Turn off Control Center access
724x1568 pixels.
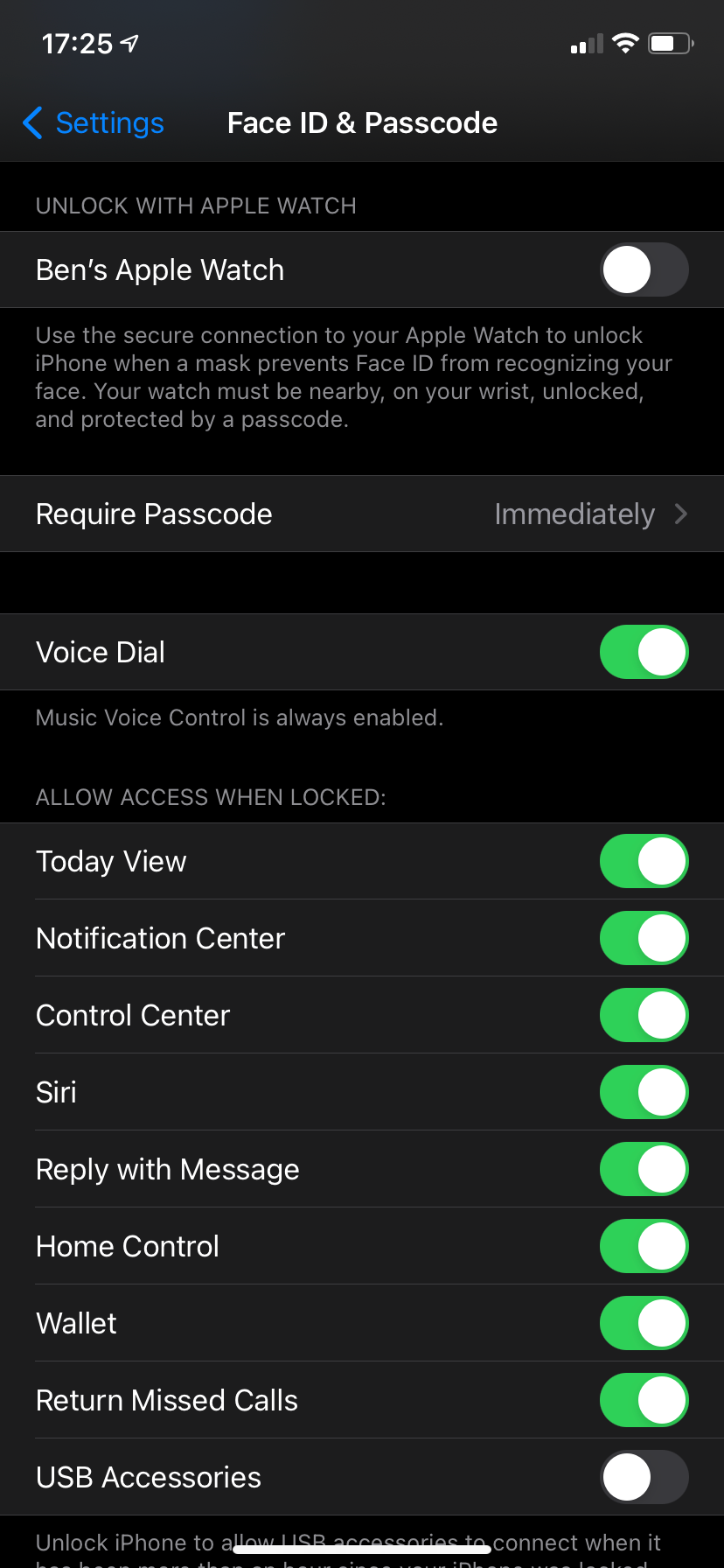644,1014
